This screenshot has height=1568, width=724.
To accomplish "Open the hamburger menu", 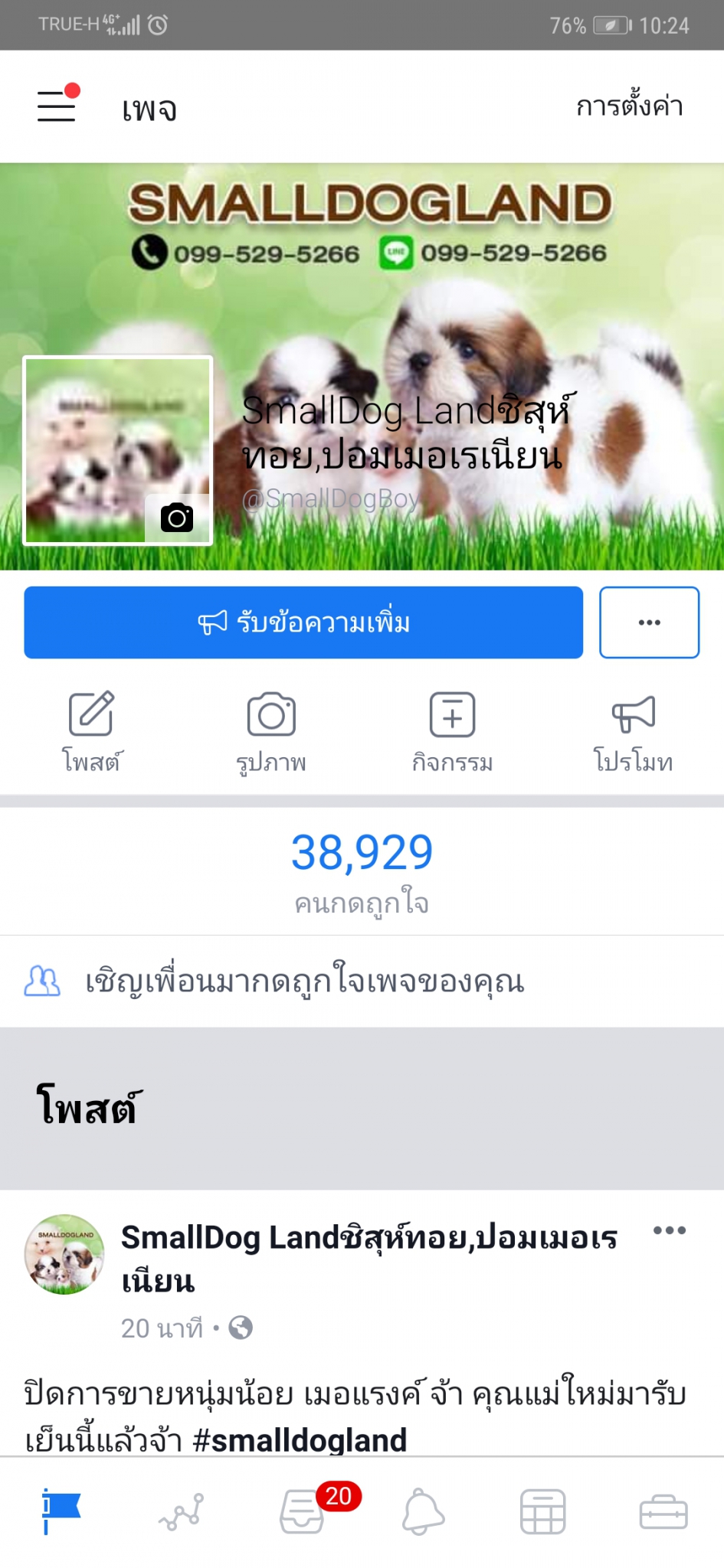I will [57, 106].
